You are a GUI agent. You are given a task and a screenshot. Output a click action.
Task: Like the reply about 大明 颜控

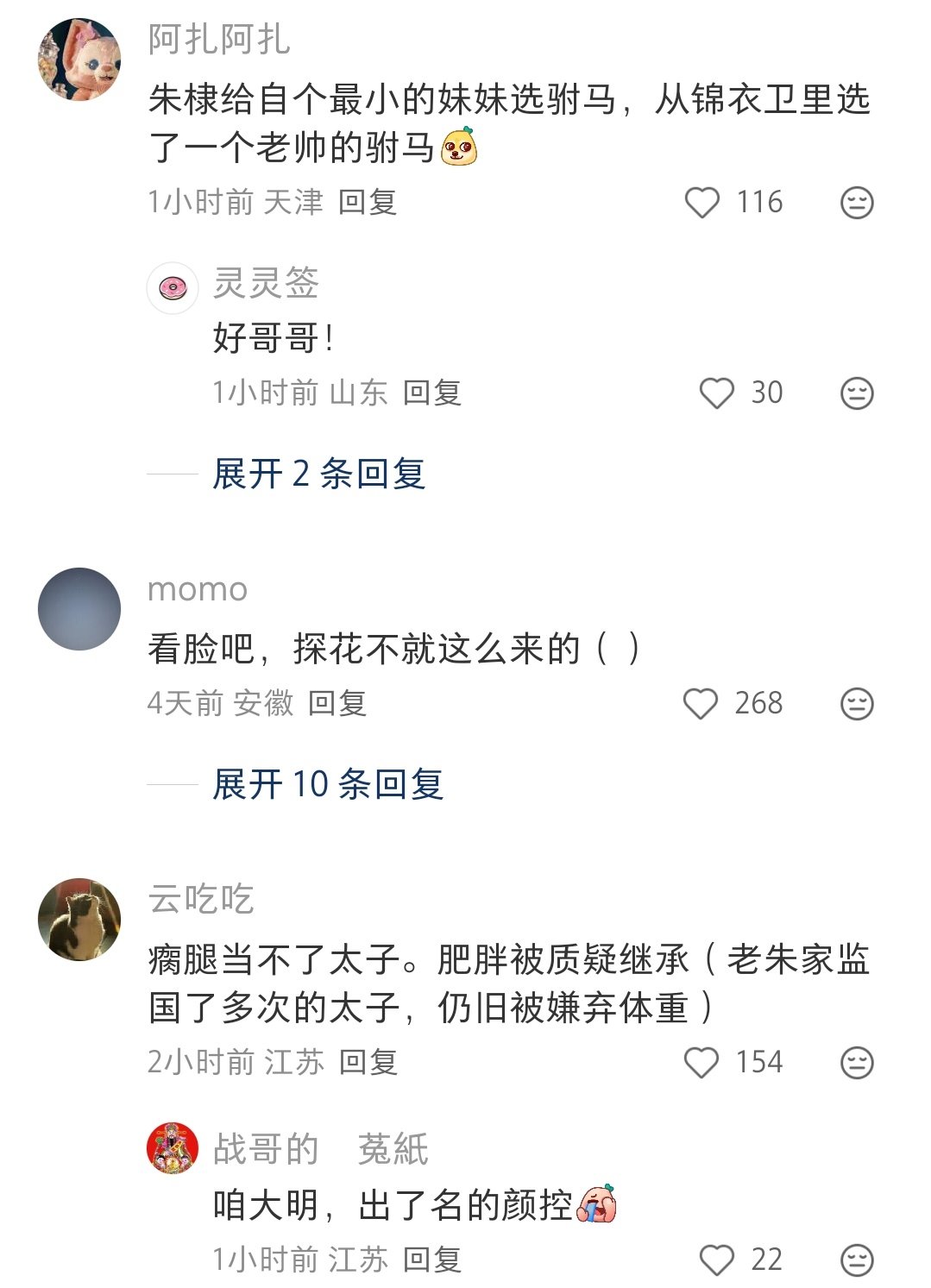click(x=716, y=1260)
